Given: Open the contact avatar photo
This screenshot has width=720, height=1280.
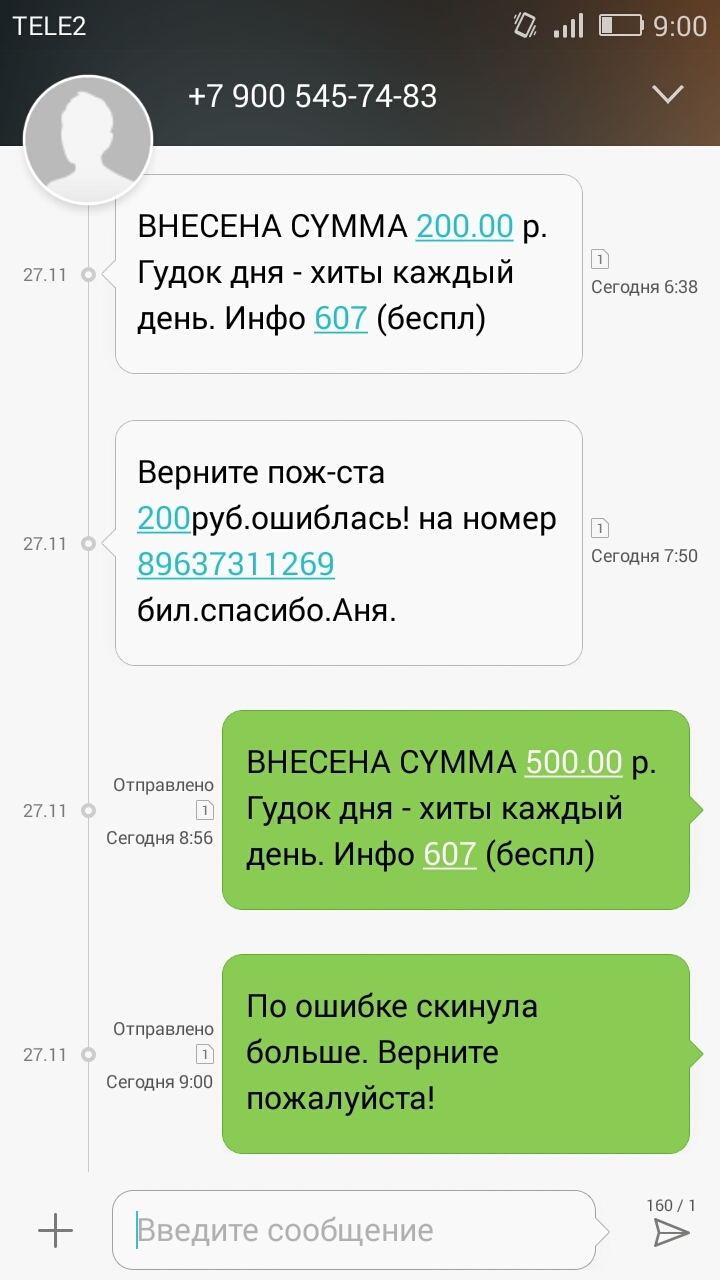Looking at the screenshot, I should point(88,139).
